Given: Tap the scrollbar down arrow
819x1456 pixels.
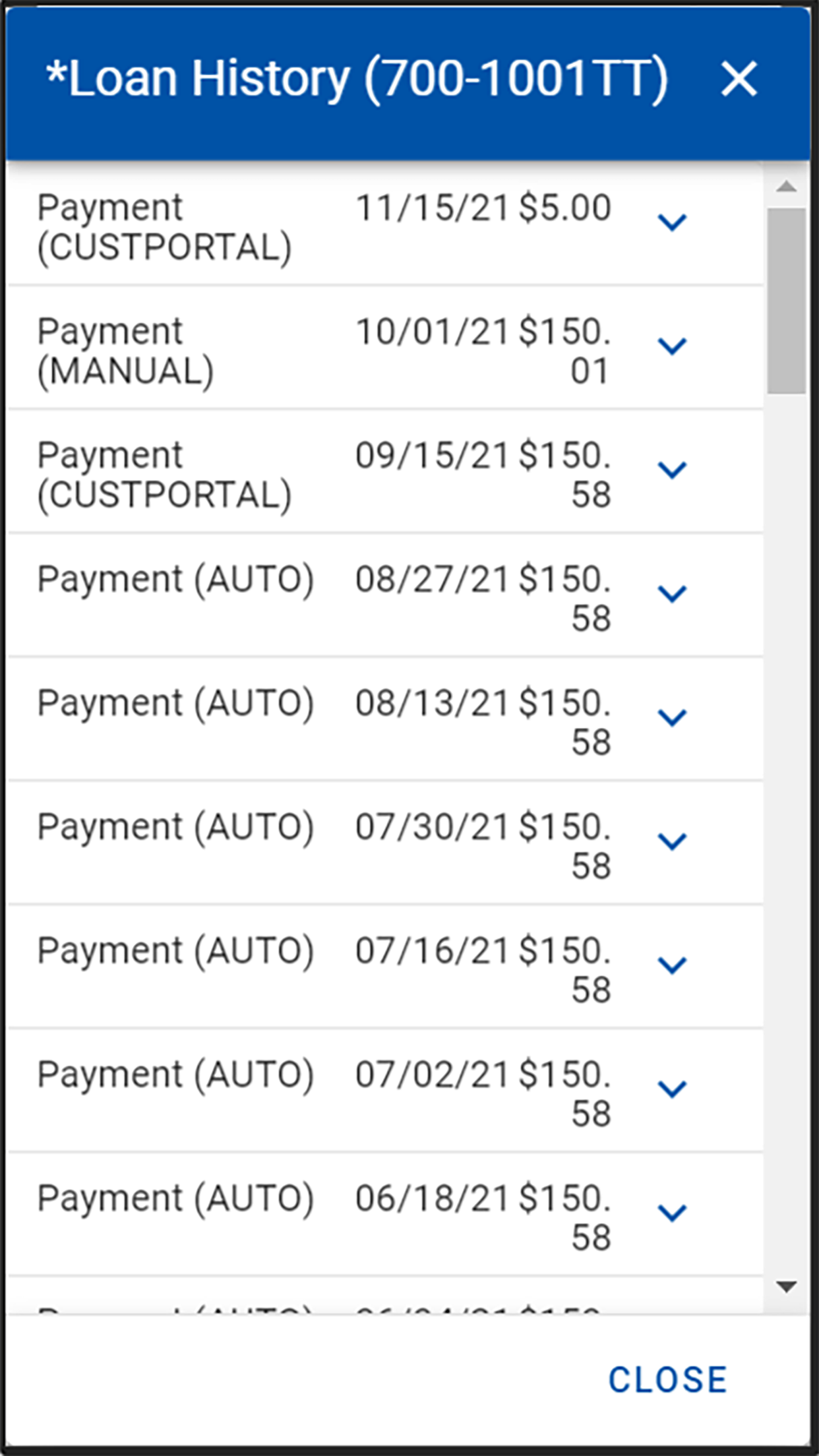Looking at the screenshot, I should (x=786, y=1287).
